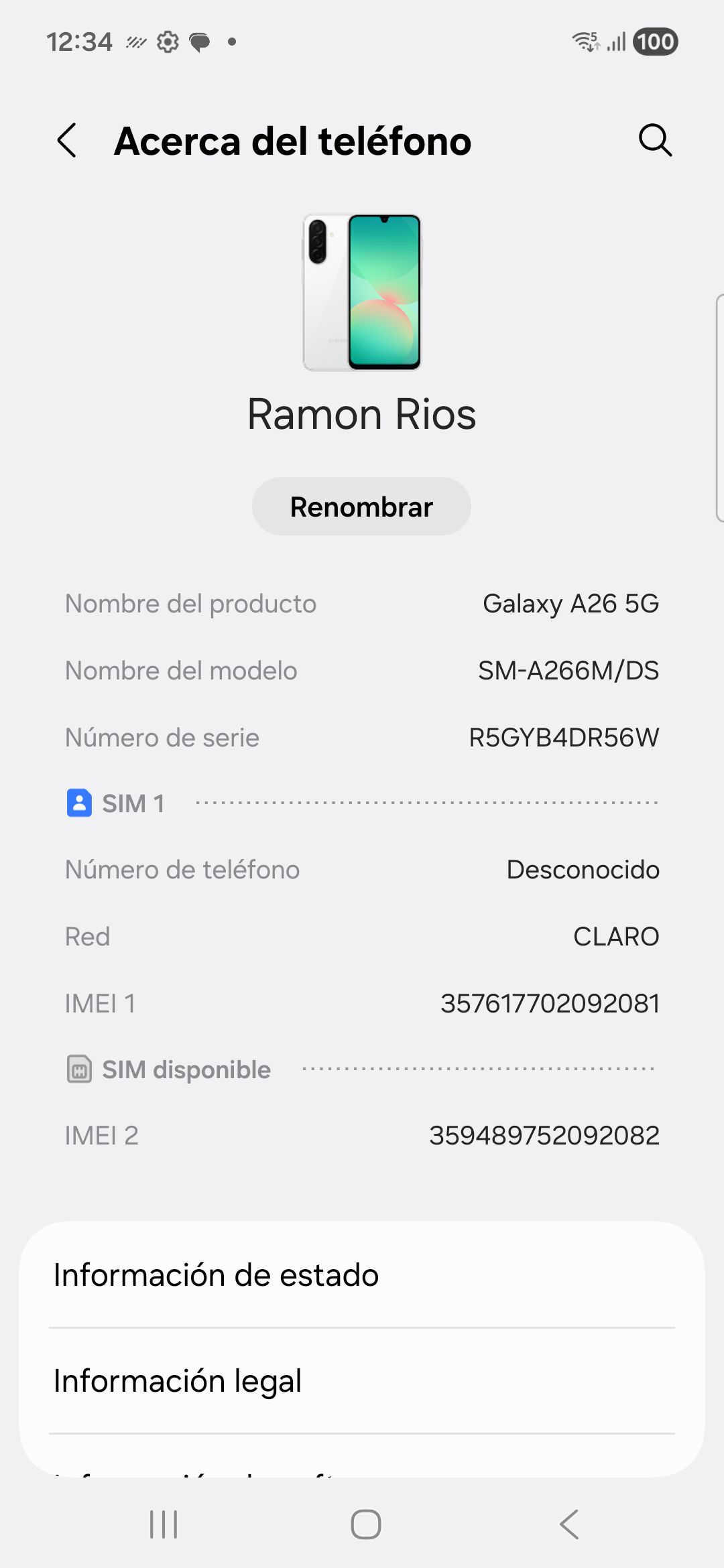
Task: Tap the signal strength bars icon
Action: [617, 42]
